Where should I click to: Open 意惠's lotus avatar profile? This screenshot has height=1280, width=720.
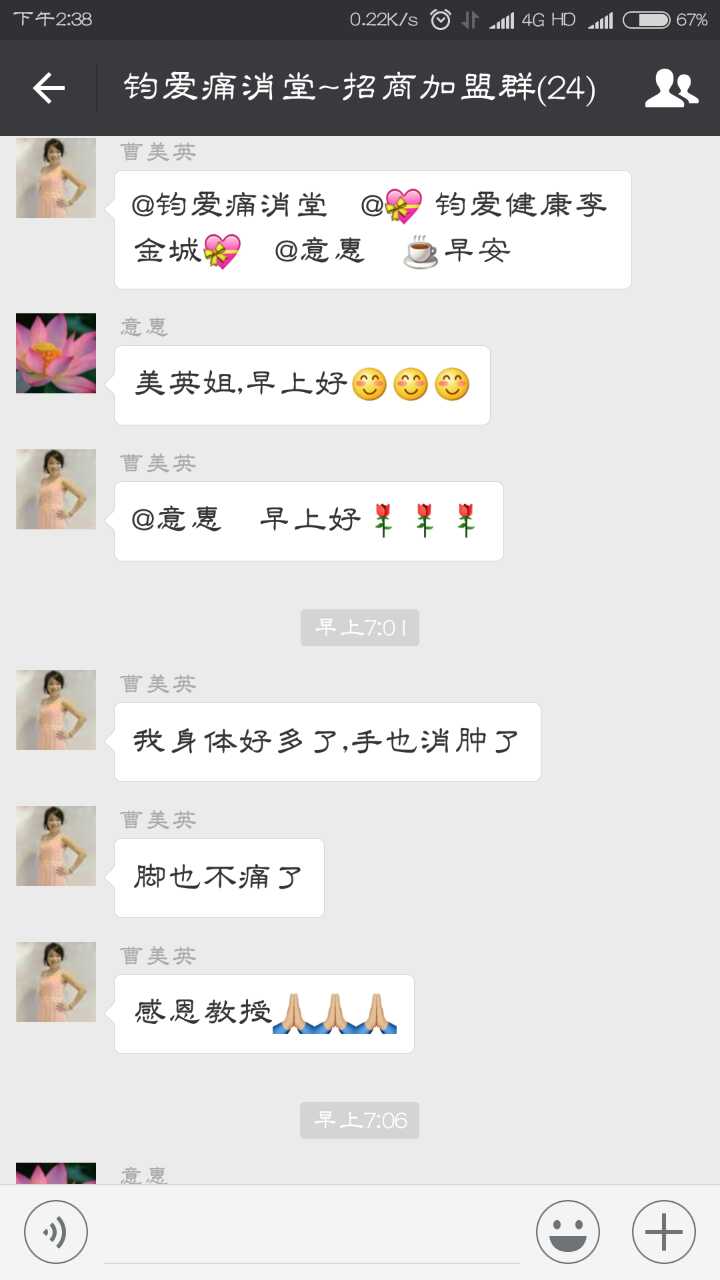tap(56, 353)
